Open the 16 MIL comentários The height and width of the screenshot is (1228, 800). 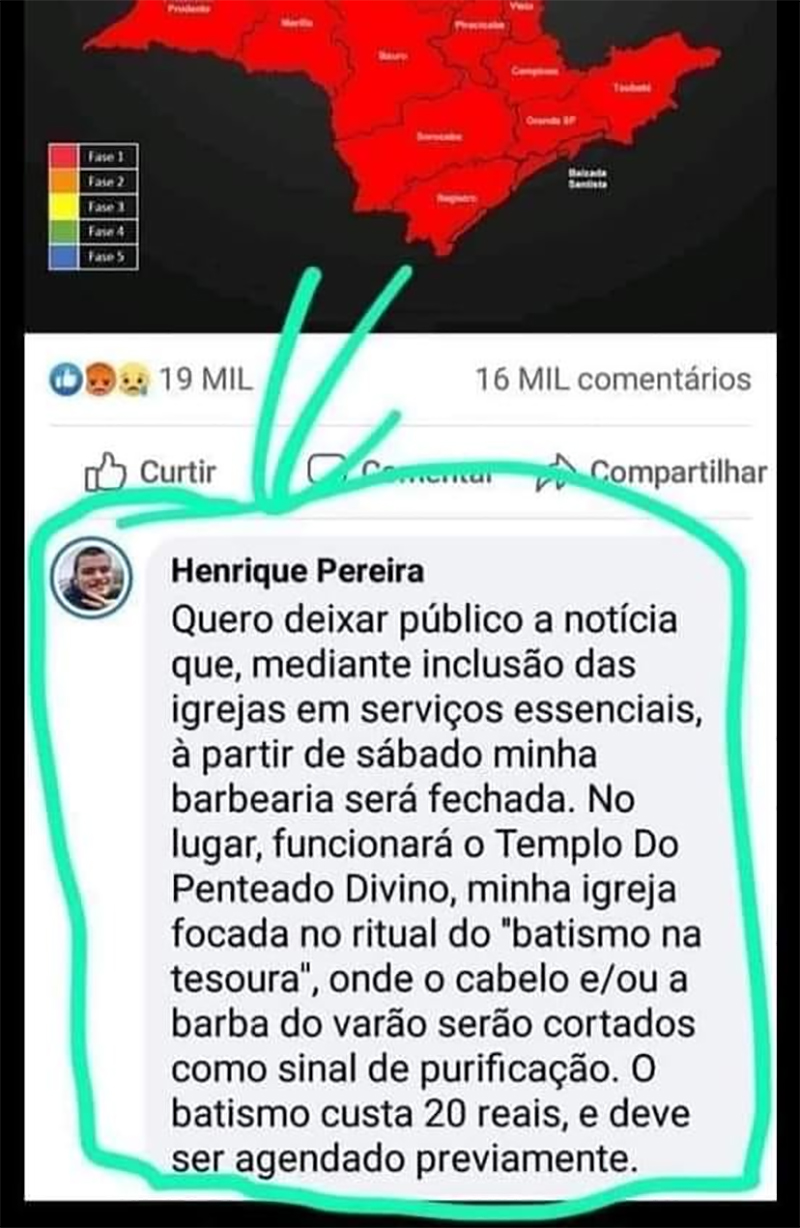pyautogui.click(x=612, y=380)
